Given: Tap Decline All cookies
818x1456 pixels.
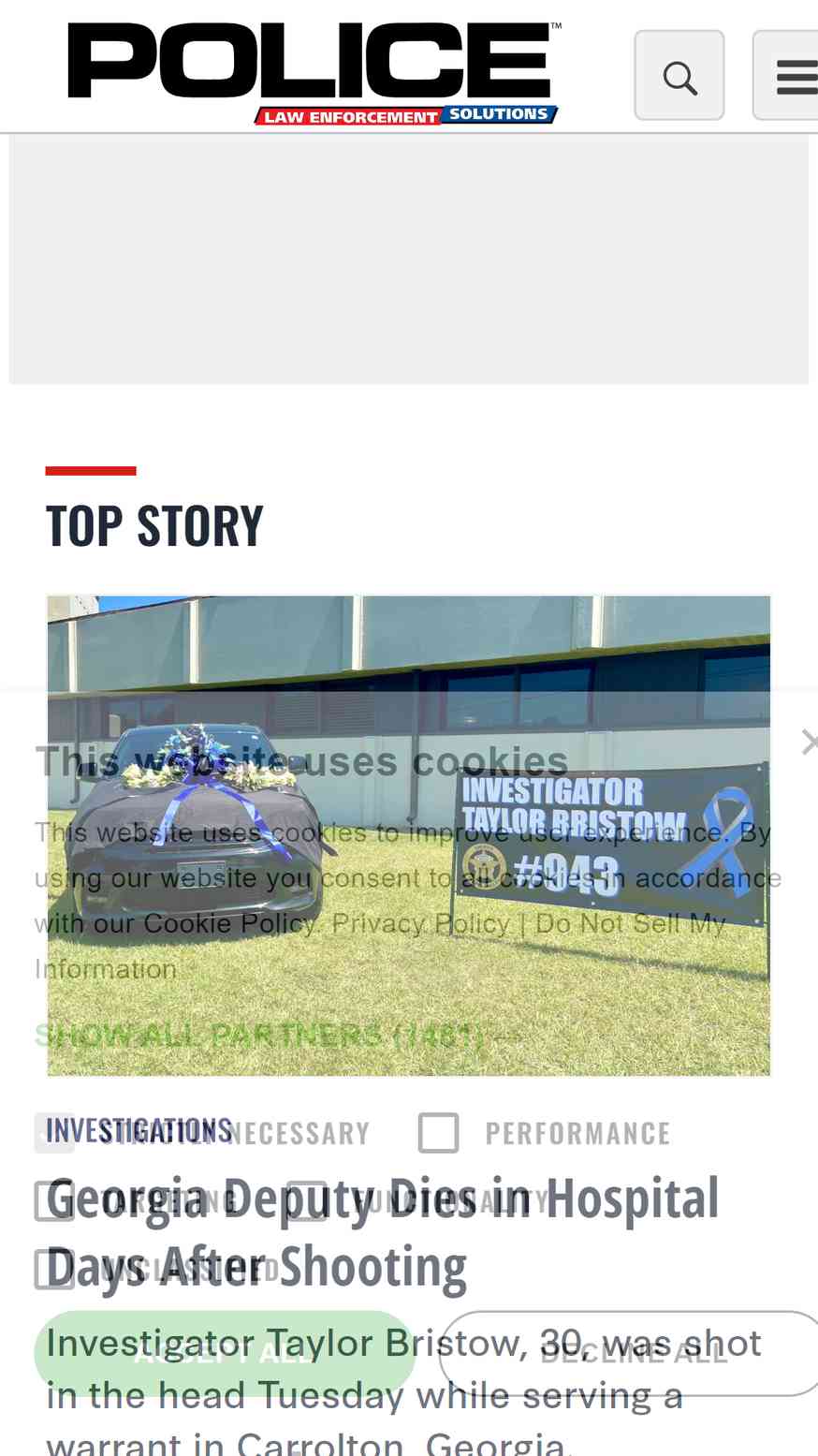Looking at the screenshot, I should (x=631, y=1353).
